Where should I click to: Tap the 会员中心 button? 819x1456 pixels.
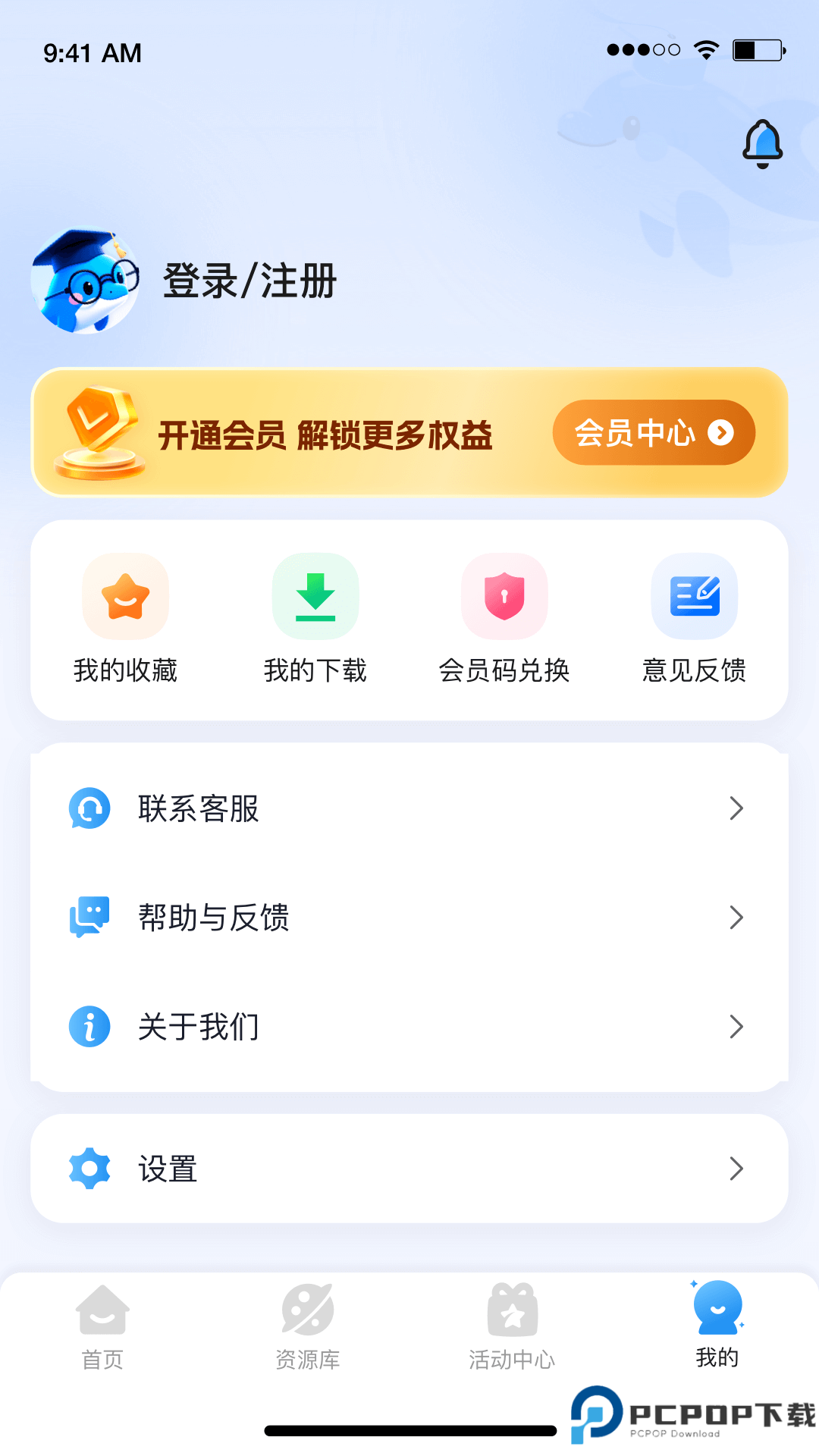tap(654, 432)
